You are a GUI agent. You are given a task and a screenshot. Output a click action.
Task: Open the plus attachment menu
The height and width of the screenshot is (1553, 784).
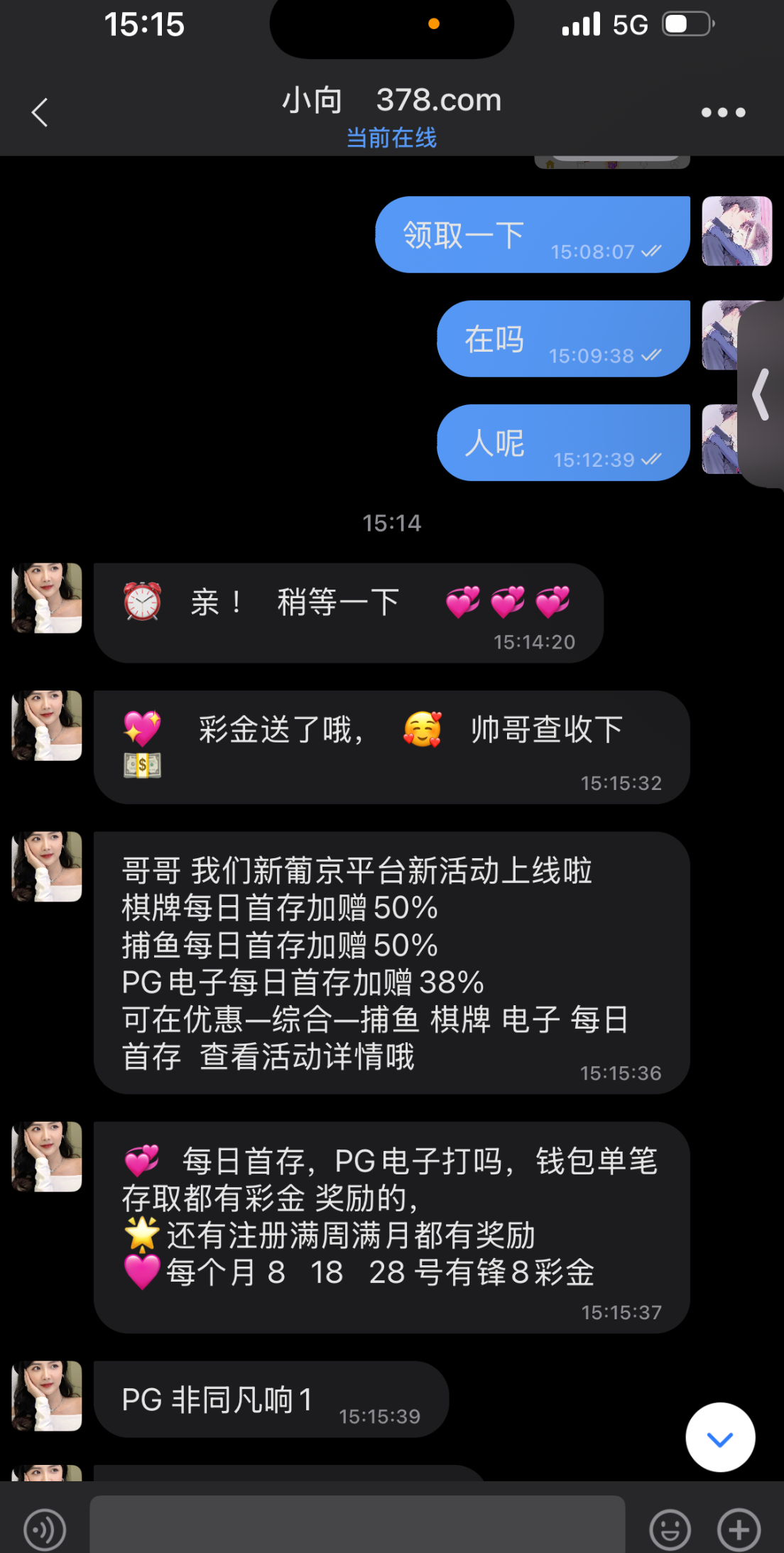click(739, 1529)
